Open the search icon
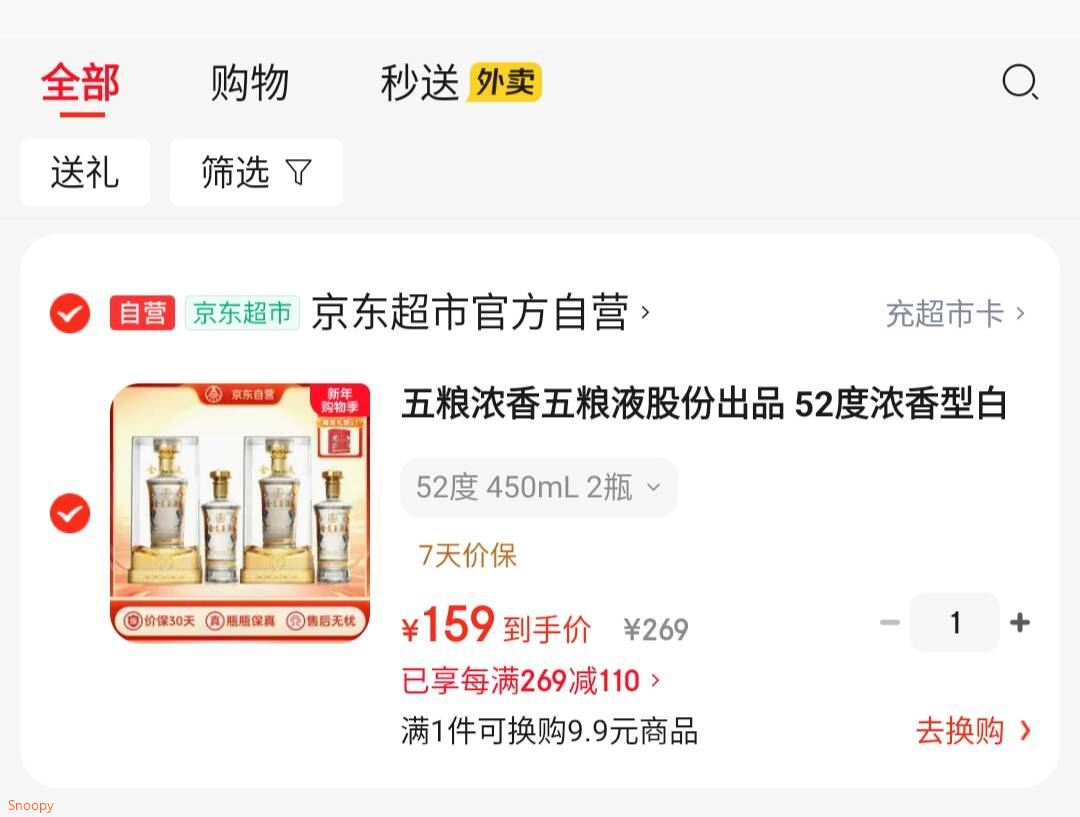The image size is (1080, 817). click(1020, 83)
